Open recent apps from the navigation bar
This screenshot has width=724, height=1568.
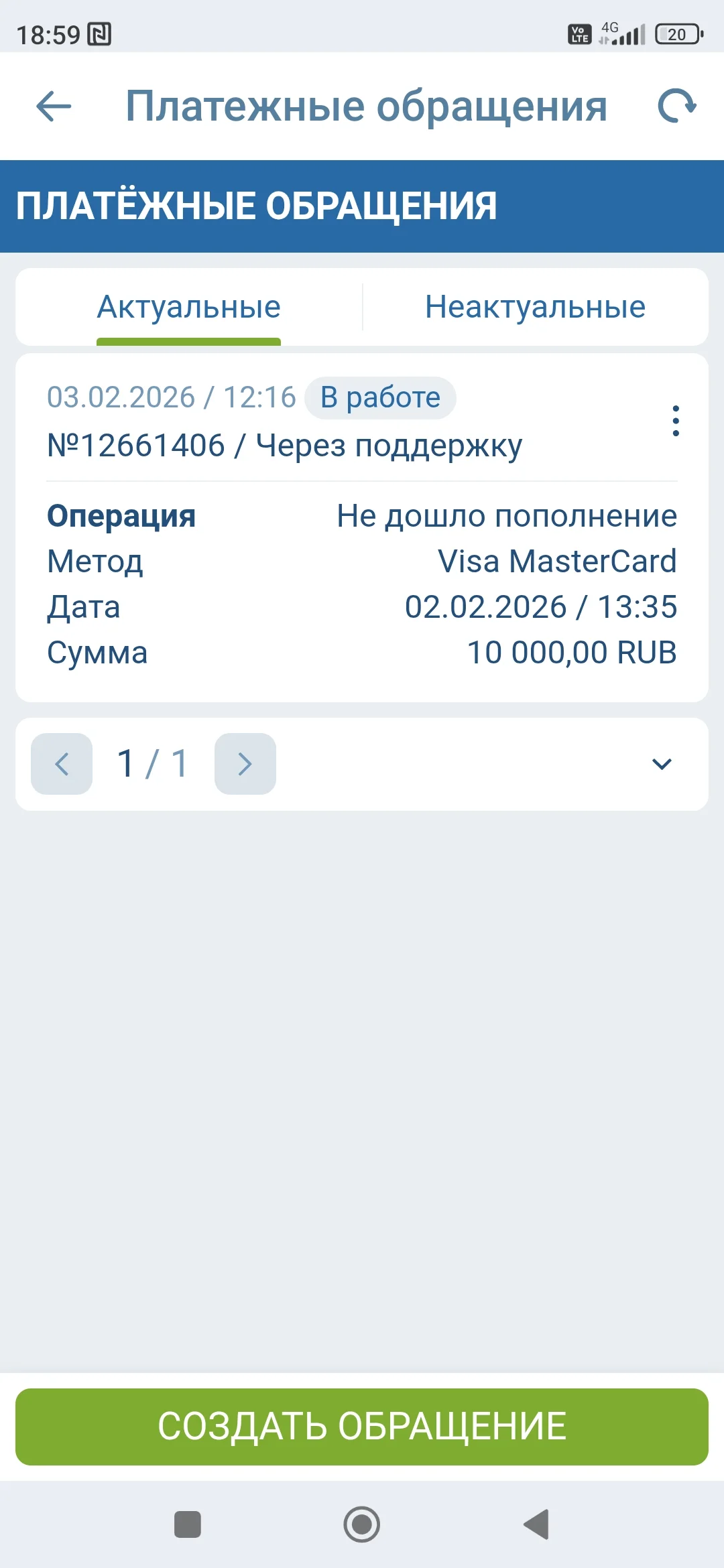point(188,1524)
